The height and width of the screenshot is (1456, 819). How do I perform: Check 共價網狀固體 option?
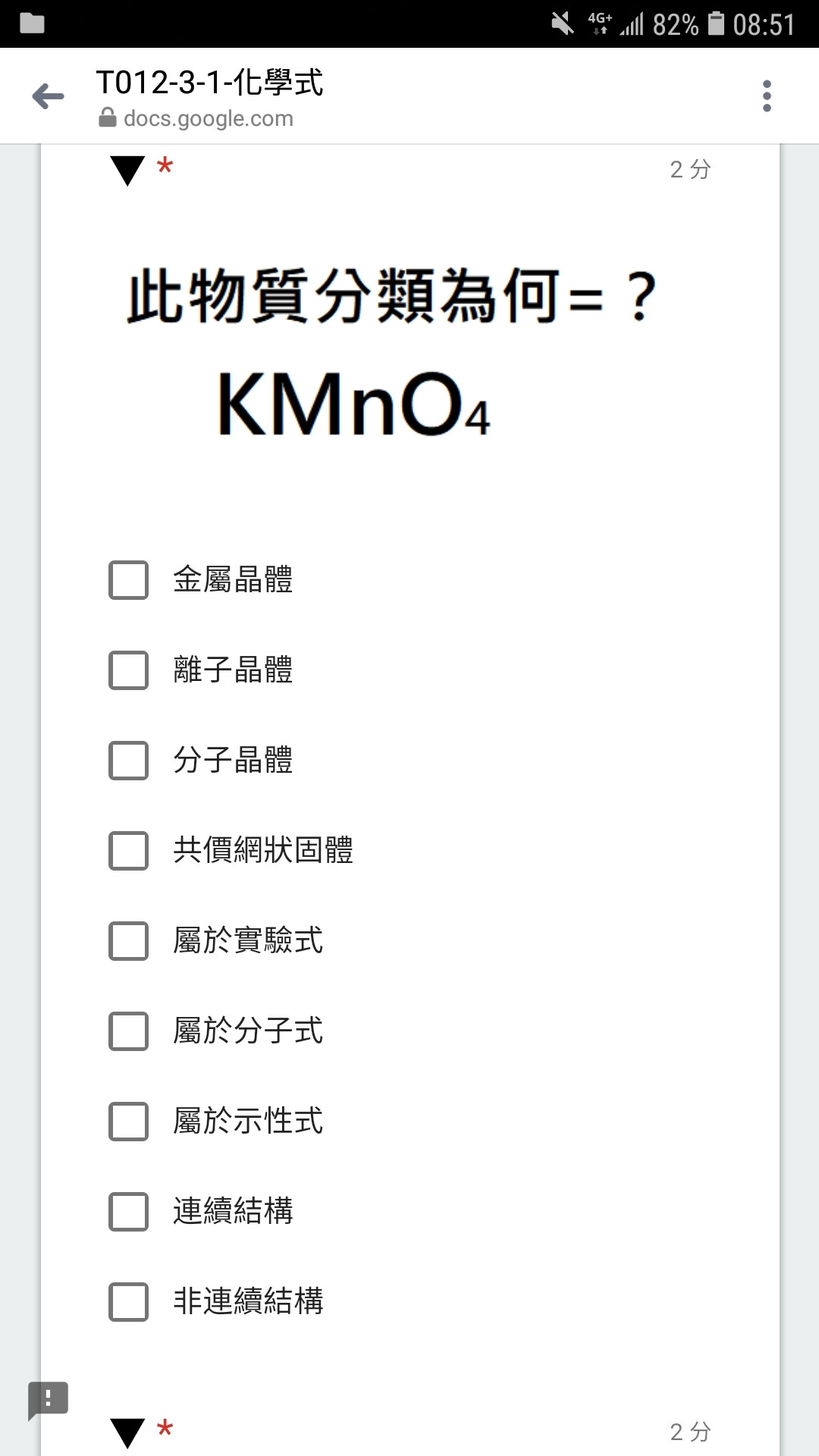(128, 851)
